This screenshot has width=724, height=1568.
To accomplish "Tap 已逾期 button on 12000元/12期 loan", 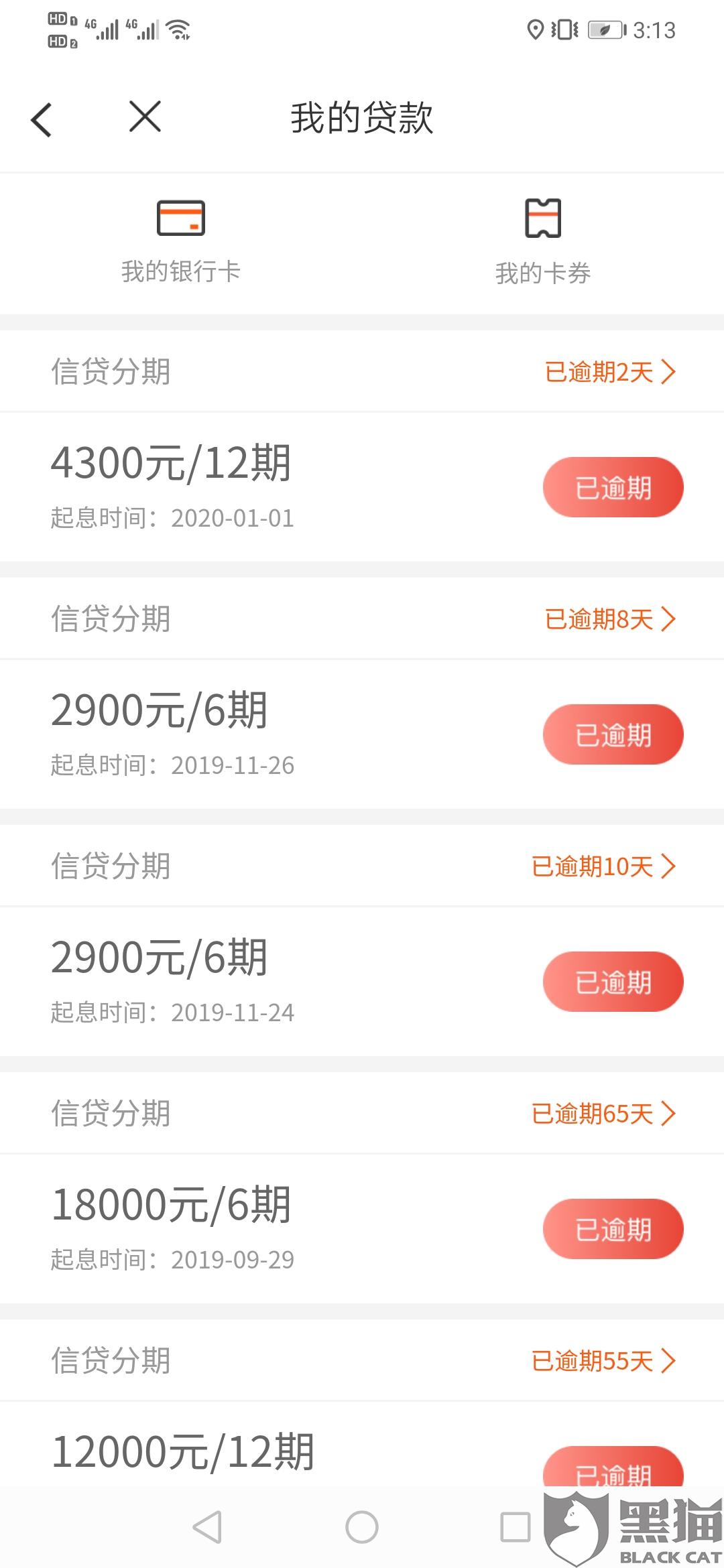I will pos(613,1471).
